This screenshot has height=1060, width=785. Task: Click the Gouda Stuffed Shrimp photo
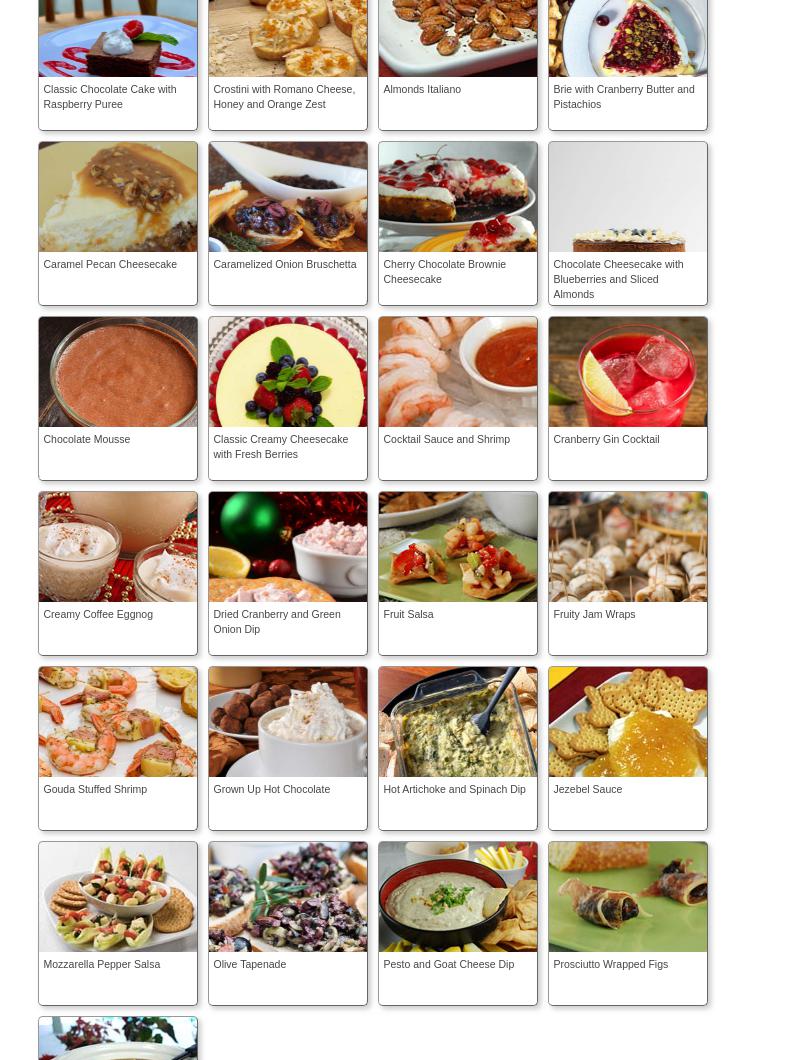[x=117, y=721]
